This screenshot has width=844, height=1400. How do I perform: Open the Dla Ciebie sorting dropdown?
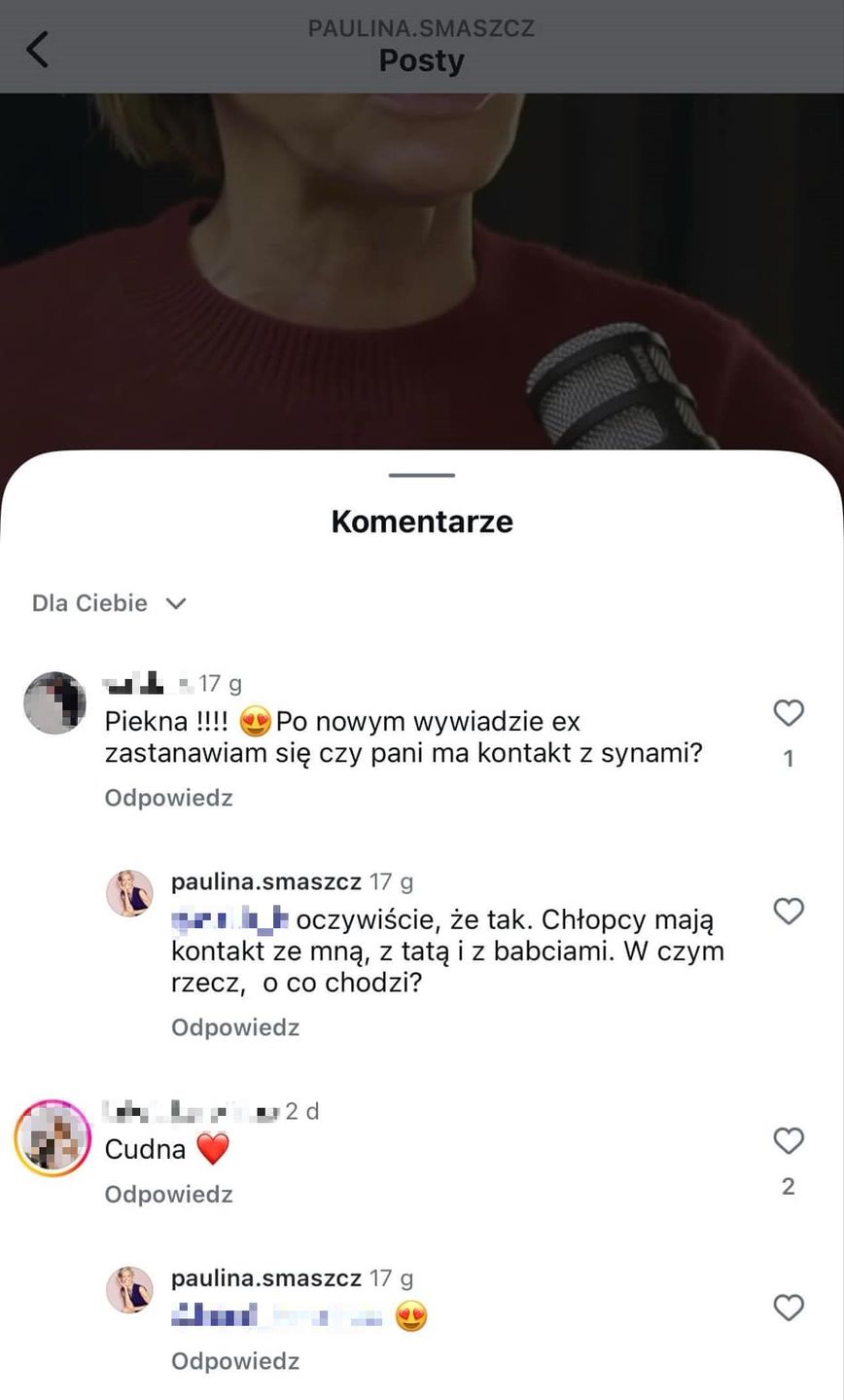(x=109, y=603)
